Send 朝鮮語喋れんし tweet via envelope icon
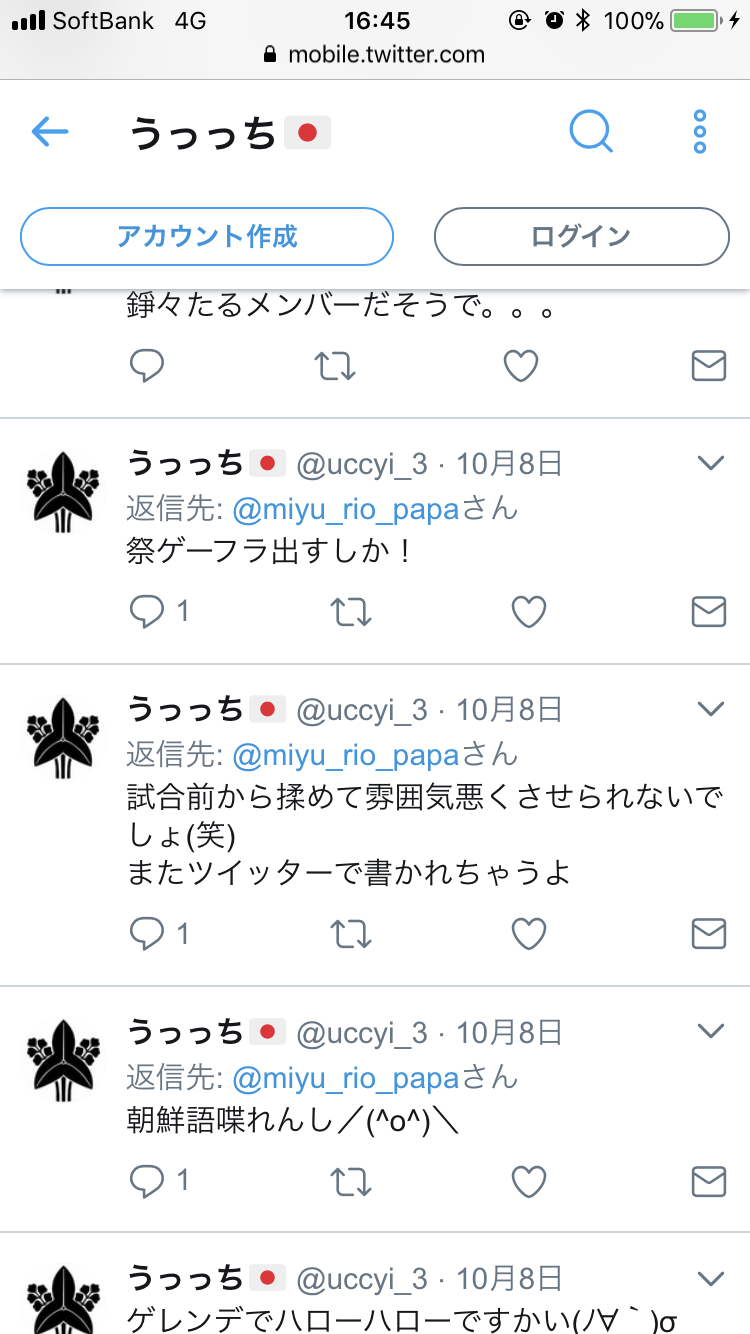750x1334 pixels. click(709, 1181)
